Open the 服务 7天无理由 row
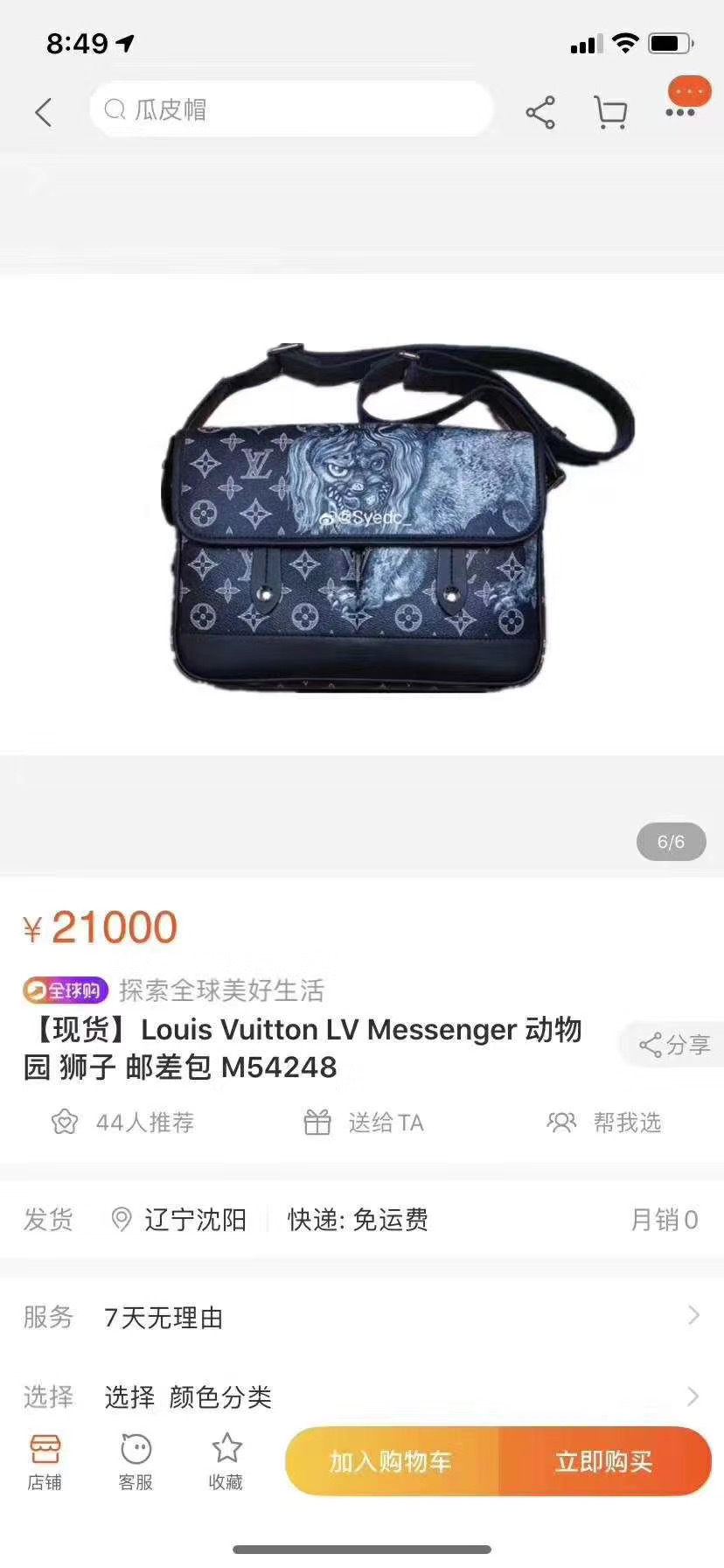This screenshot has width=724, height=1568. 362,1317
